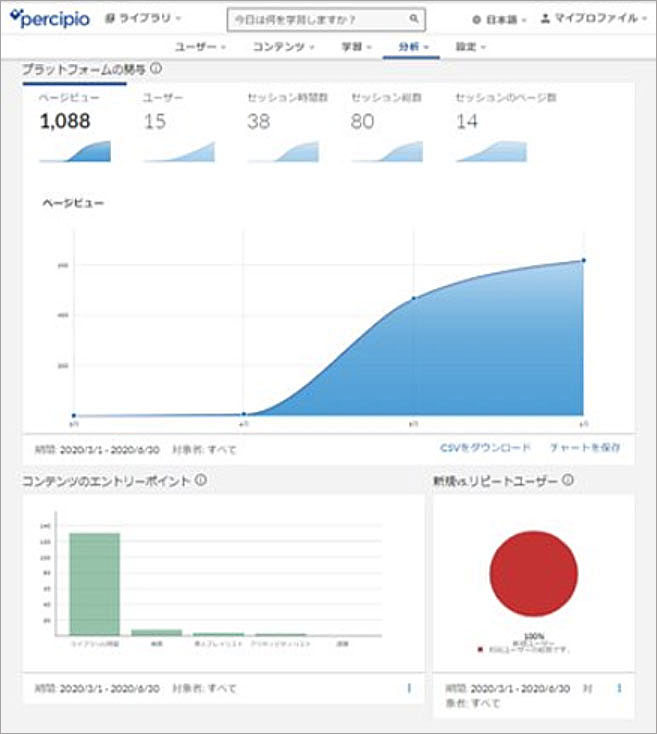Expand the コンテンツ navigation menu
The image size is (657, 734).
282,47
